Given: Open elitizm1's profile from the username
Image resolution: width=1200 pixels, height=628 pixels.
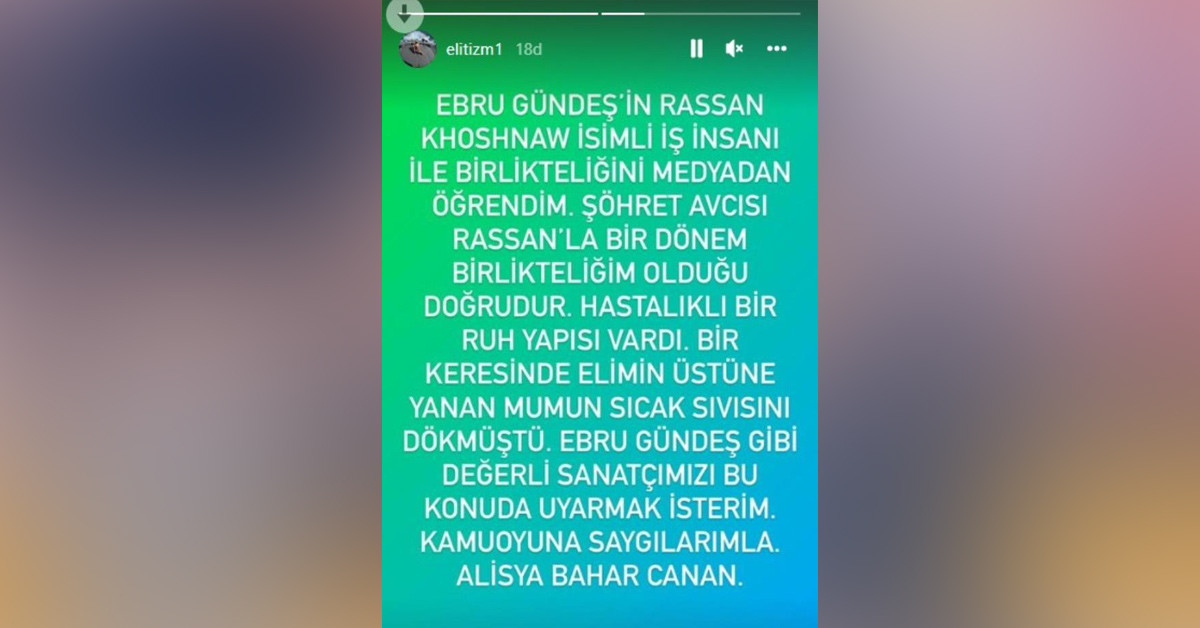Looking at the screenshot, I should [474, 48].
